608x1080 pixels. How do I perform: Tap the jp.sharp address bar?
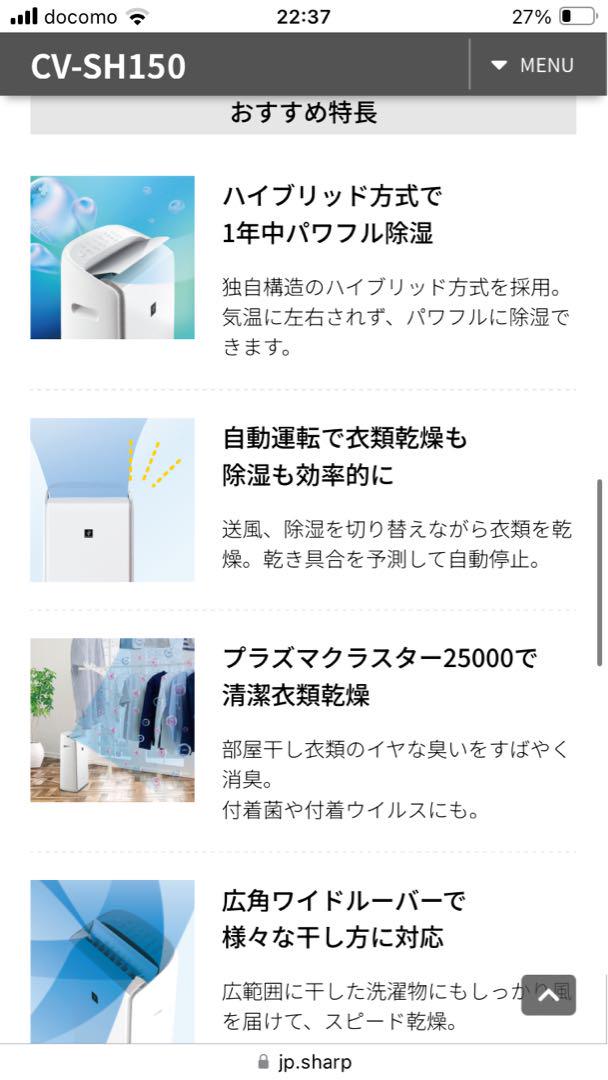coord(304,1061)
